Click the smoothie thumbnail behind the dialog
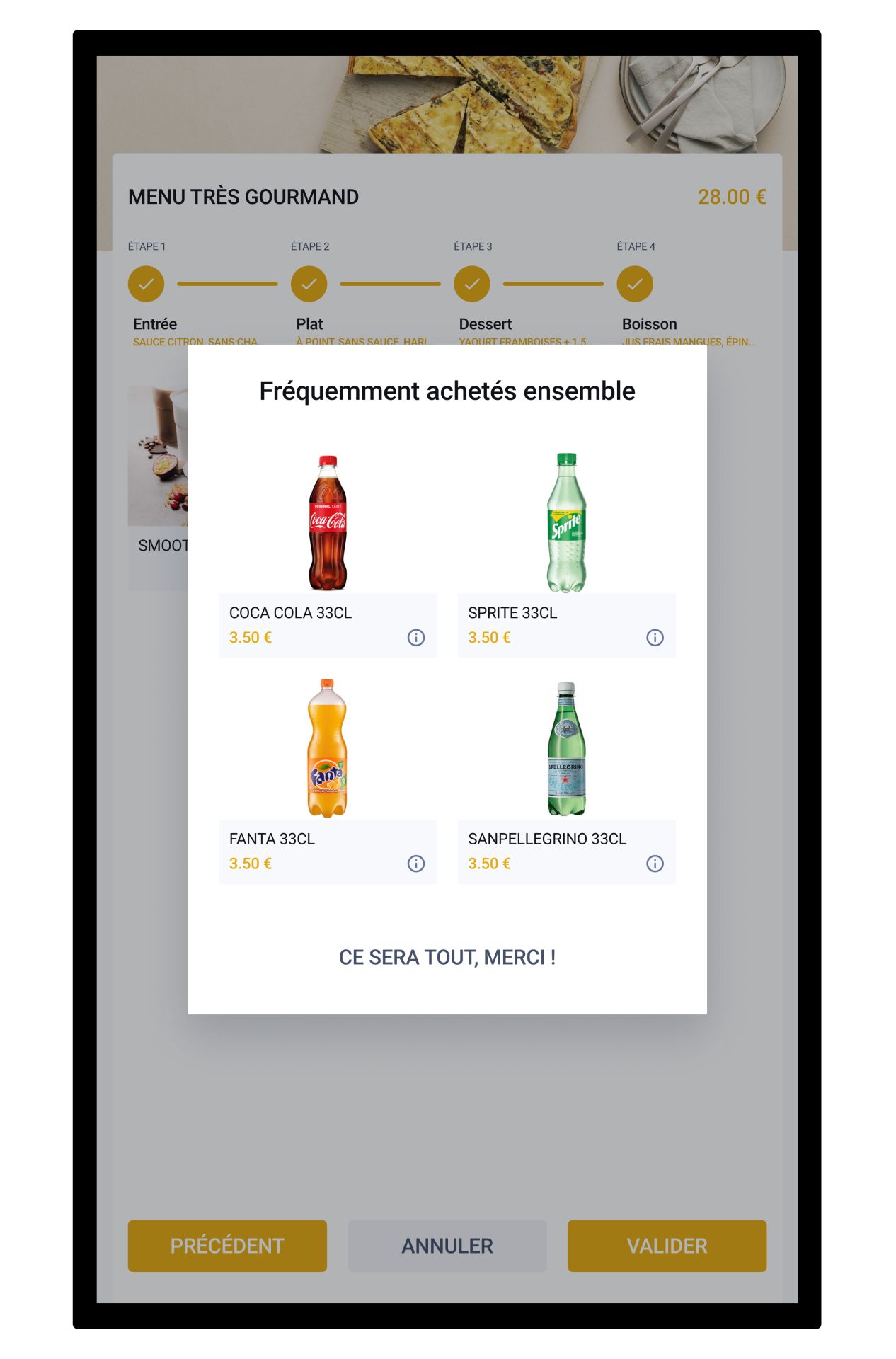This screenshot has height=1359, width=896. click(157, 457)
